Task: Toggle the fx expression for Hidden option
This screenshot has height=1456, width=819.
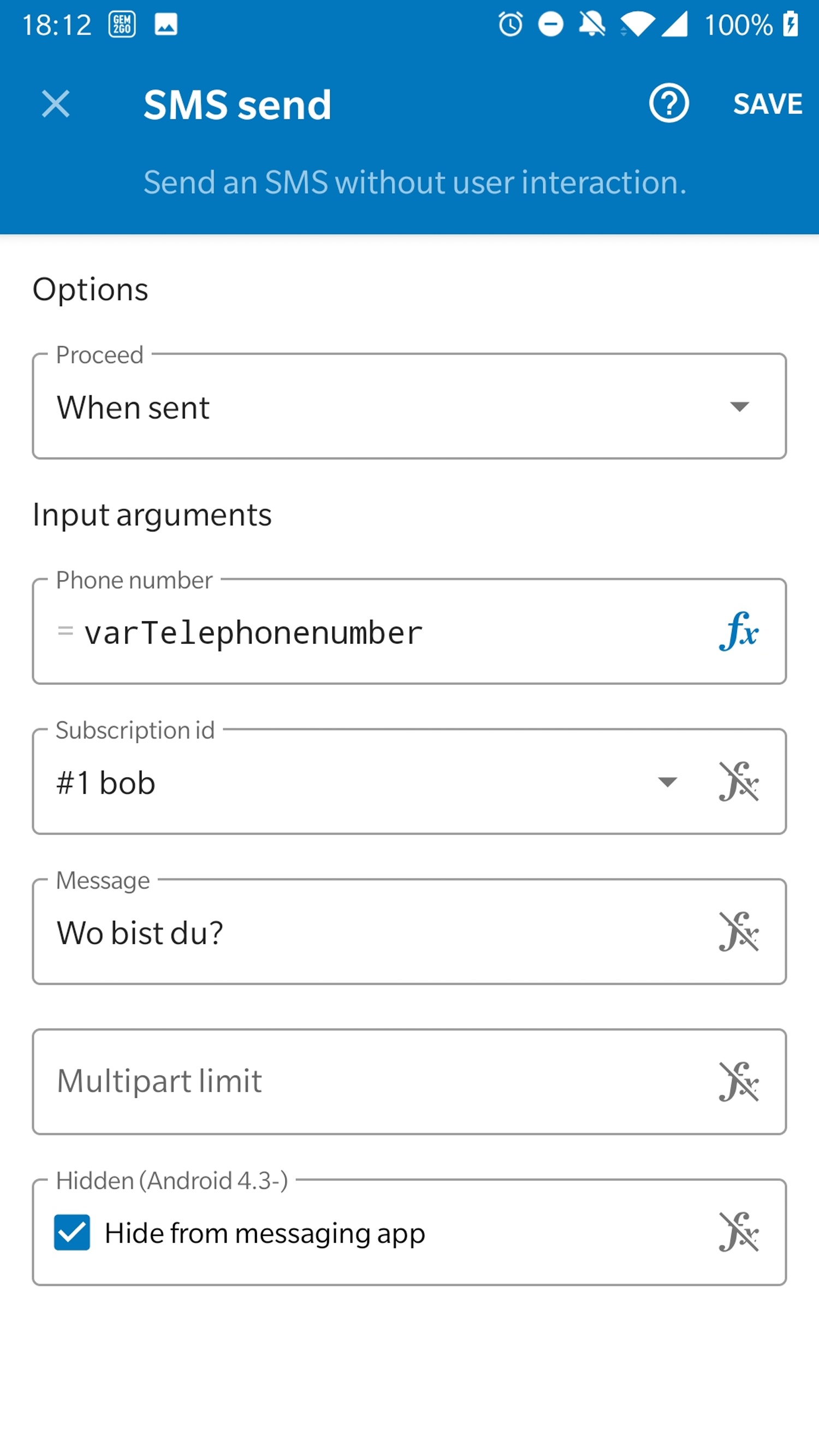Action: (739, 1232)
